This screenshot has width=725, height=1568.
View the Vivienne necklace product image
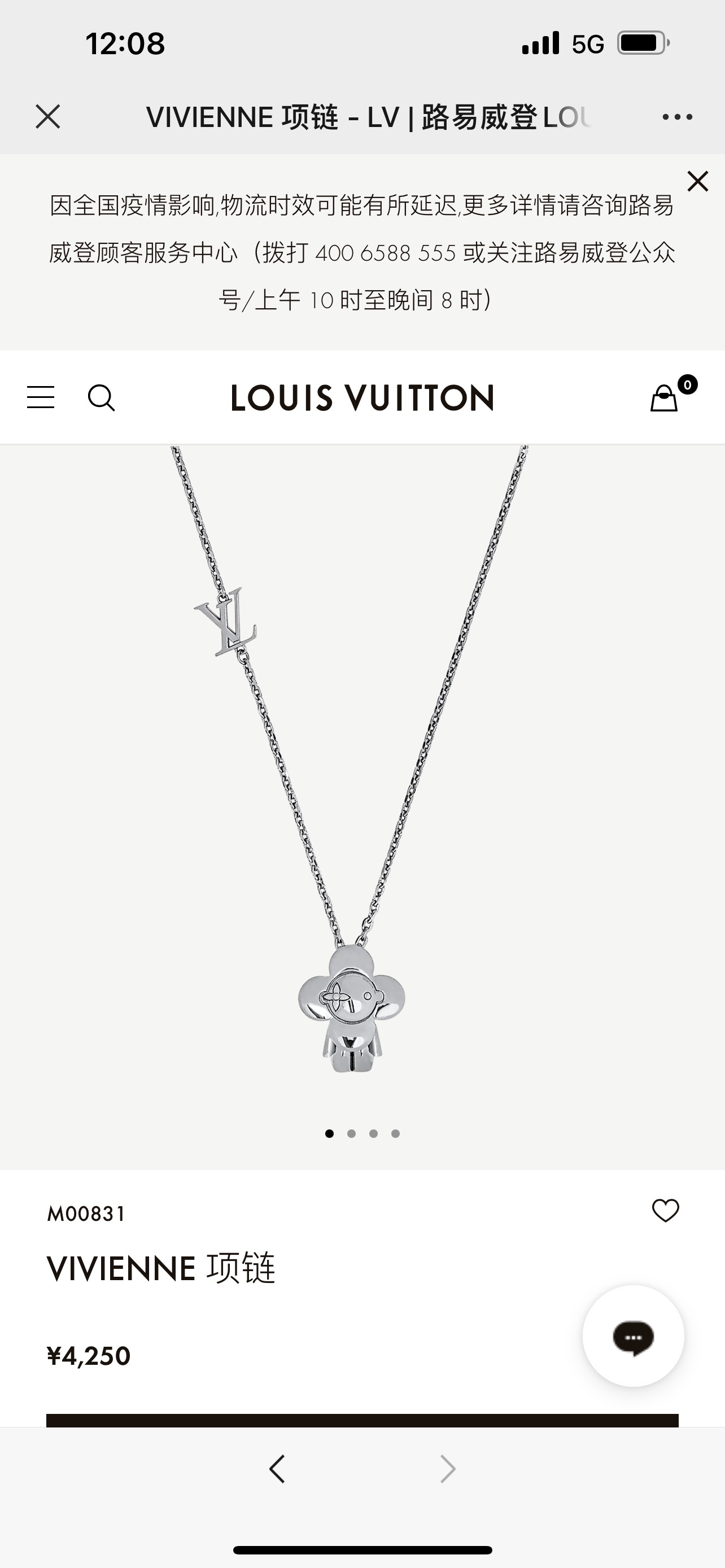(x=353, y=791)
